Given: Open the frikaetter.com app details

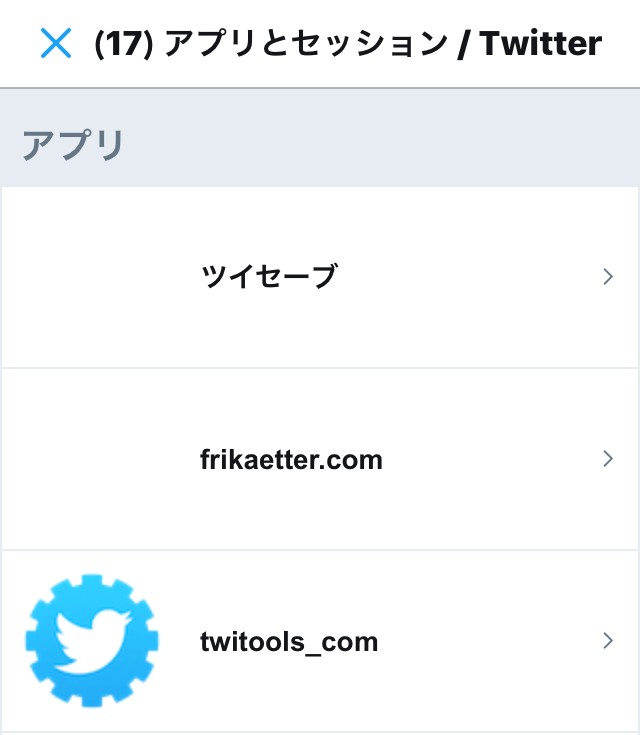Looking at the screenshot, I should point(320,459).
